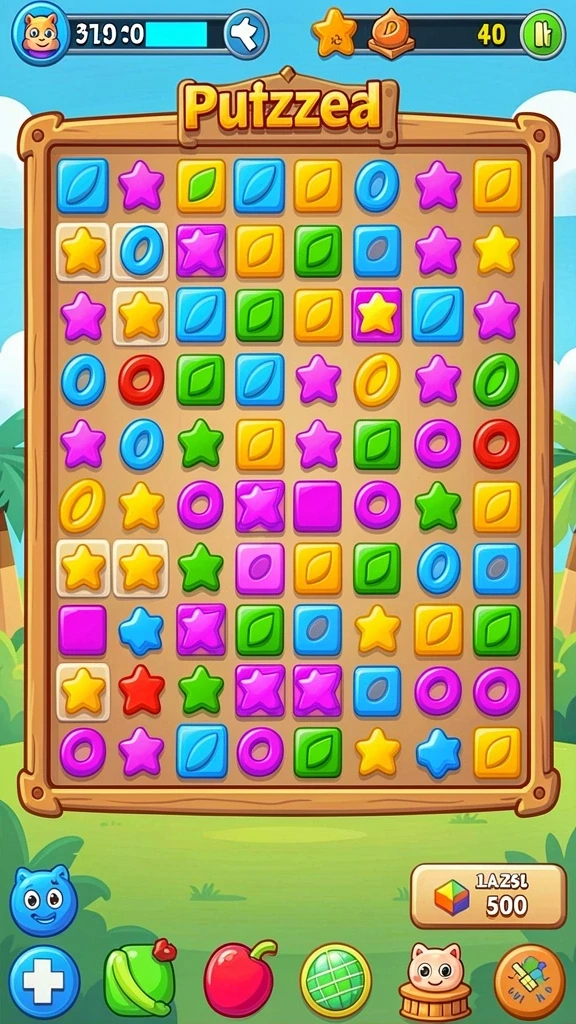The image size is (576, 1024).
Task: Select the green banana booster
Action: (140, 979)
